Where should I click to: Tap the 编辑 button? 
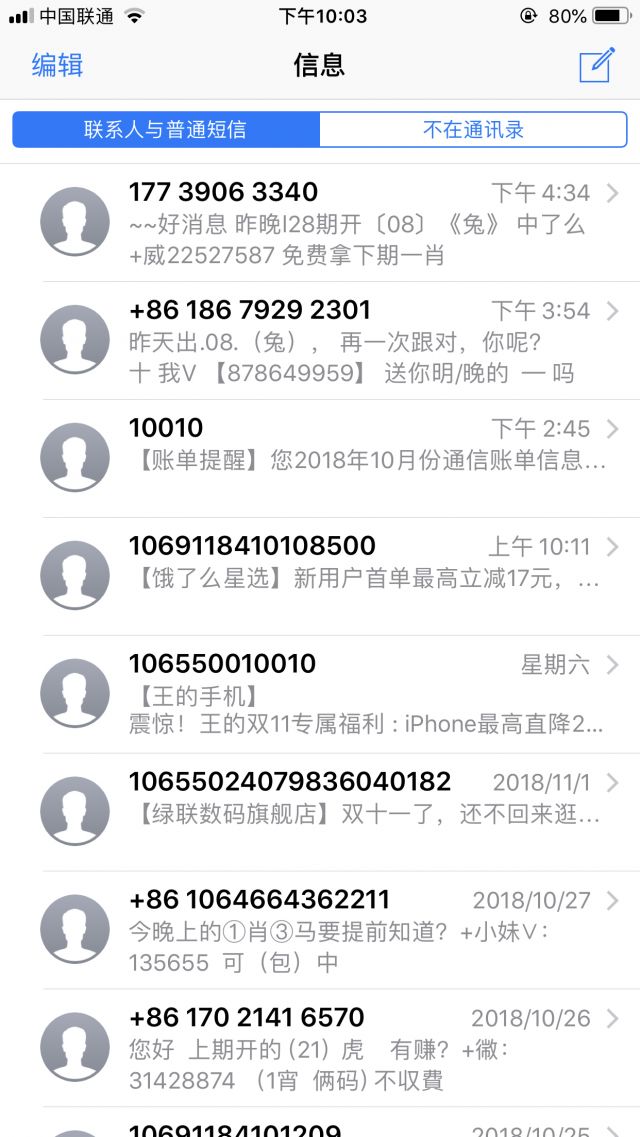coord(57,66)
